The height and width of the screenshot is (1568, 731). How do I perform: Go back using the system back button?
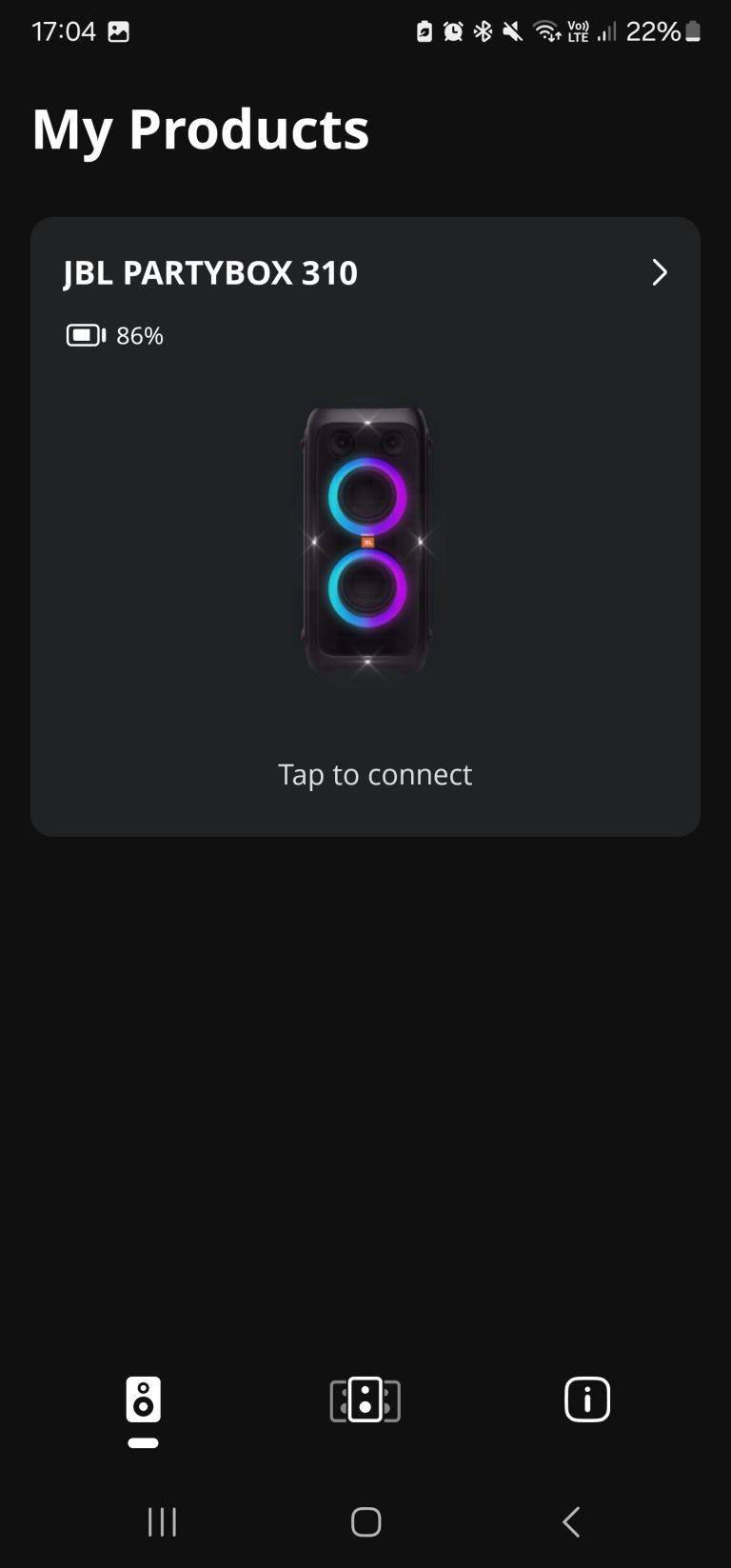[x=571, y=1521]
